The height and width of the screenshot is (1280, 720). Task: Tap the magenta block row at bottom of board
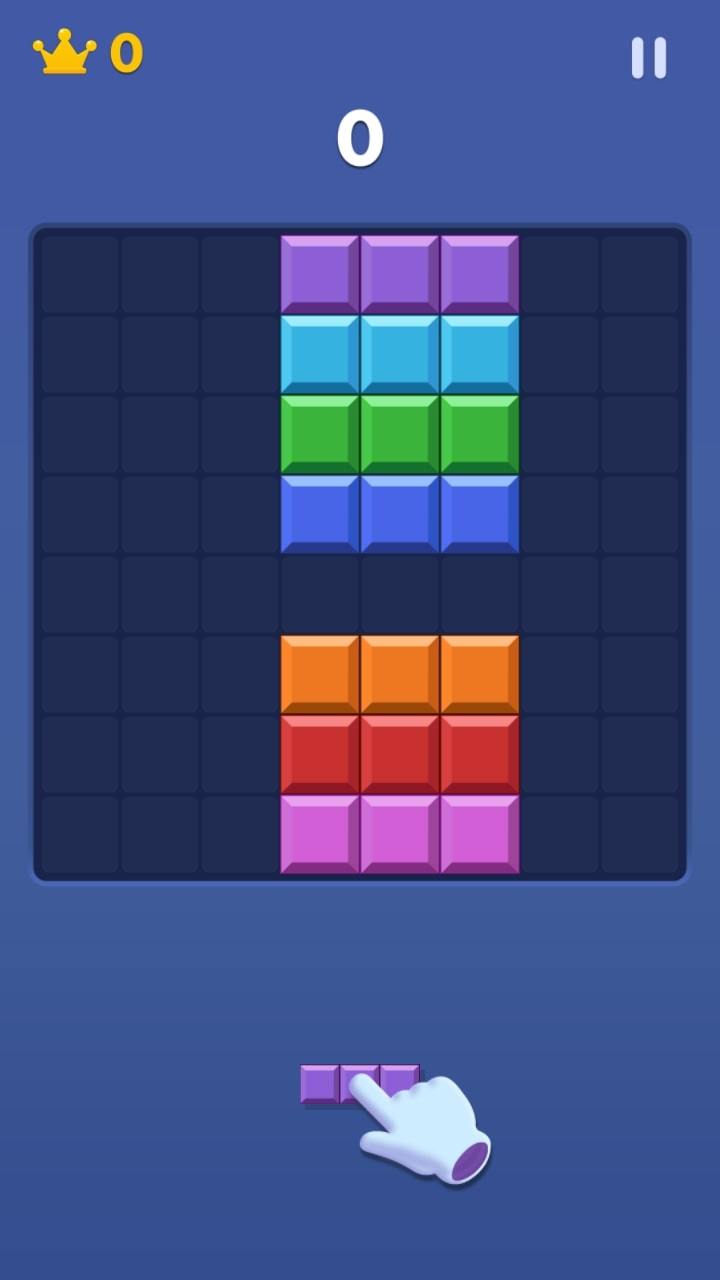coord(399,830)
